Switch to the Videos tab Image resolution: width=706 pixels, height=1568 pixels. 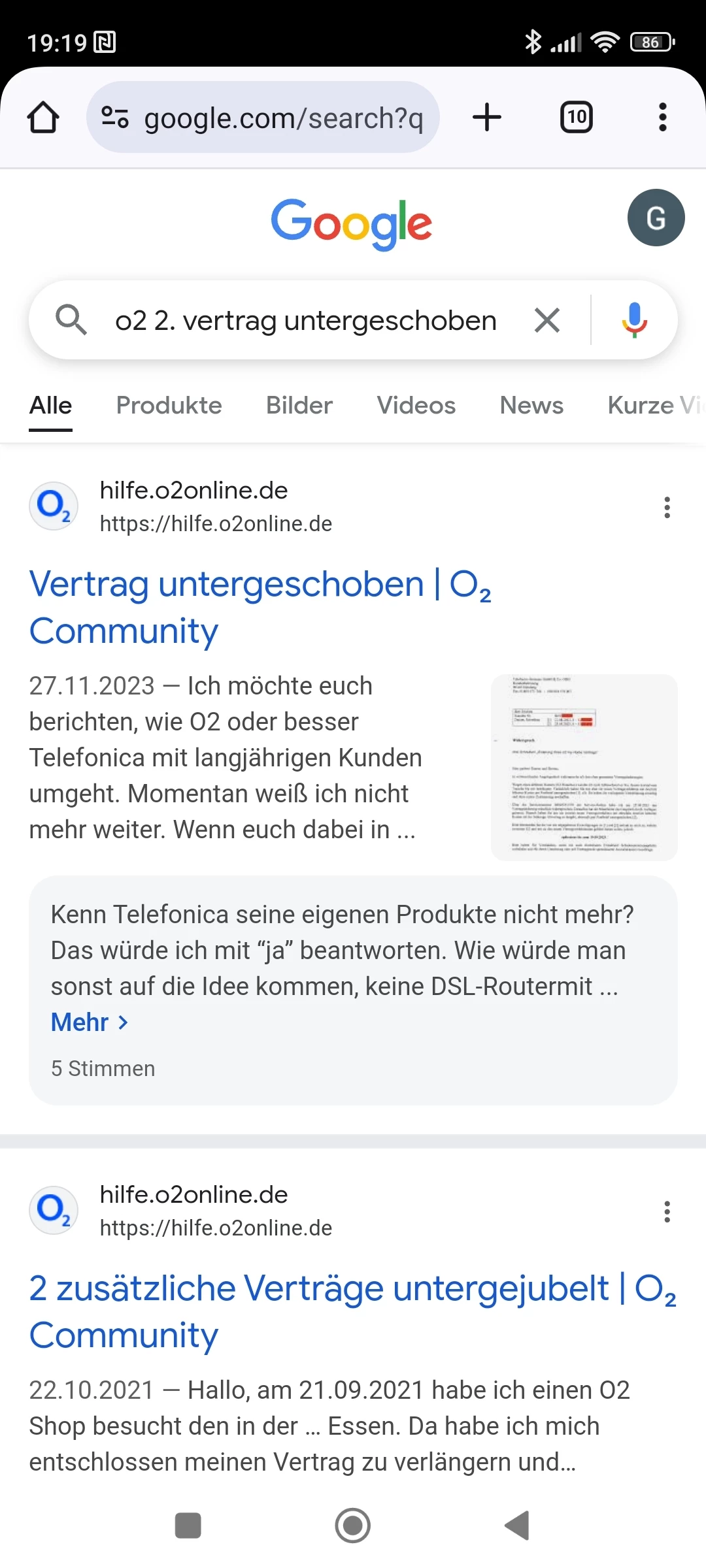point(416,406)
